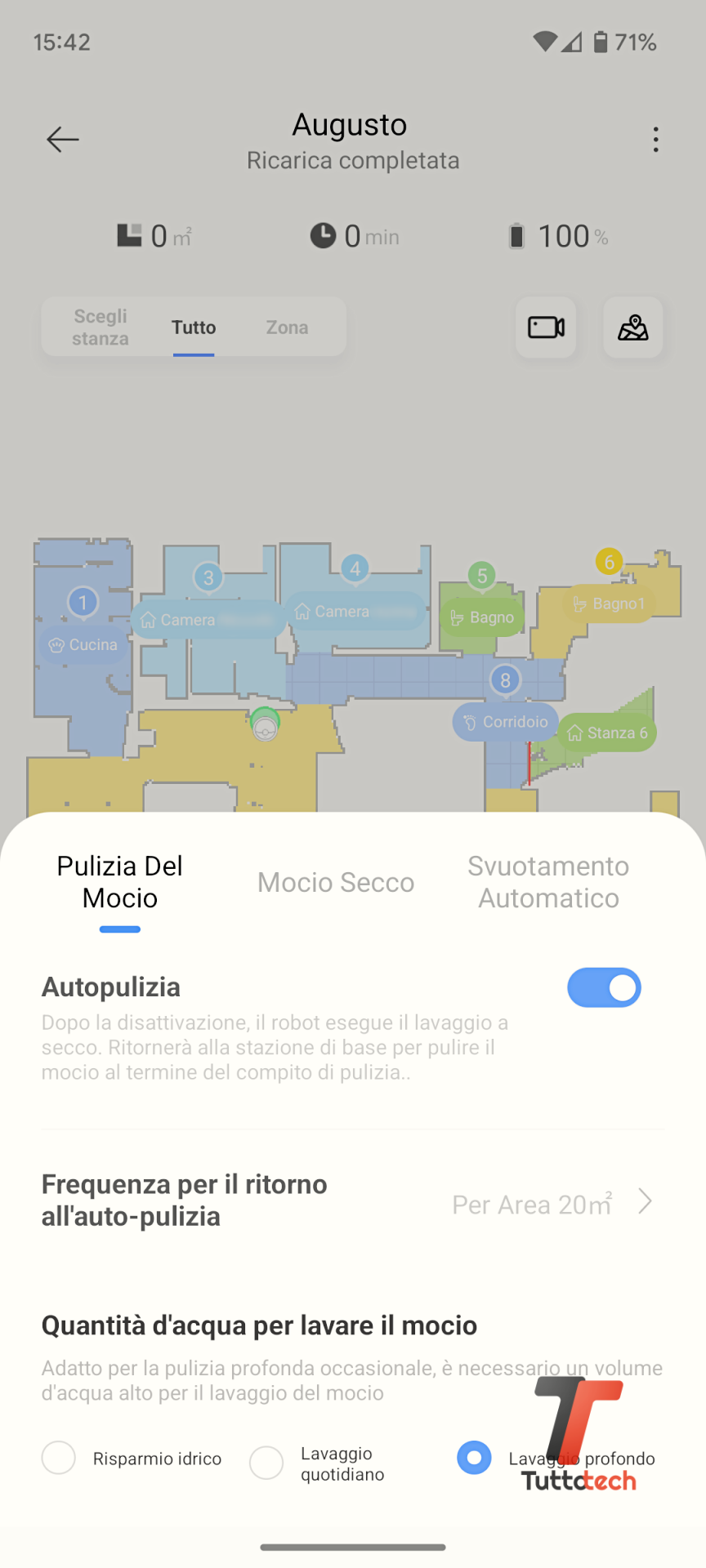Switch to the Mocio Secco tab
The width and height of the screenshot is (706, 1568).
336,882
